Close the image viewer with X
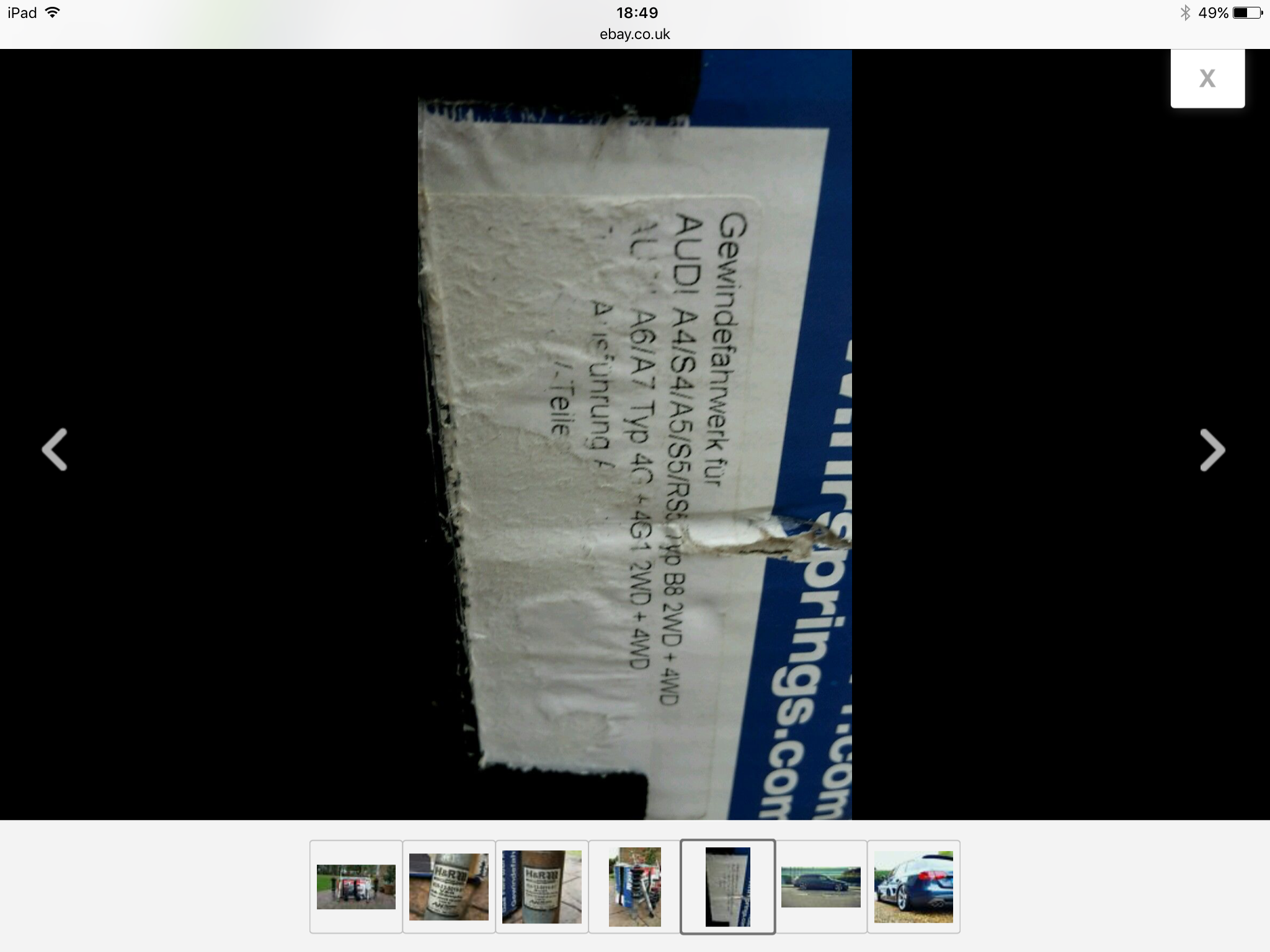Image resolution: width=1270 pixels, height=952 pixels. point(1207,79)
